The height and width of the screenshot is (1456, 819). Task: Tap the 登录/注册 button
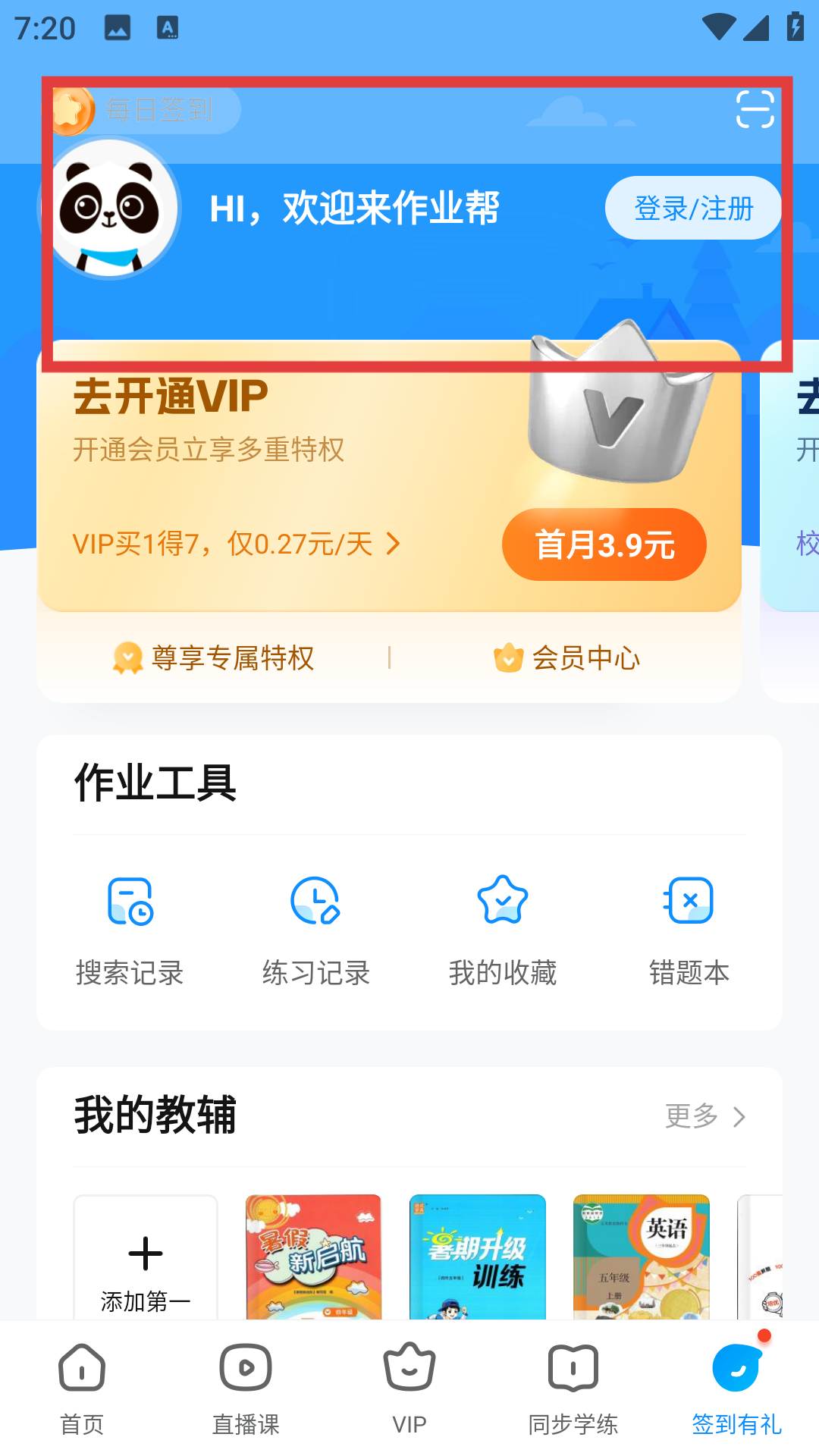[x=692, y=209]
